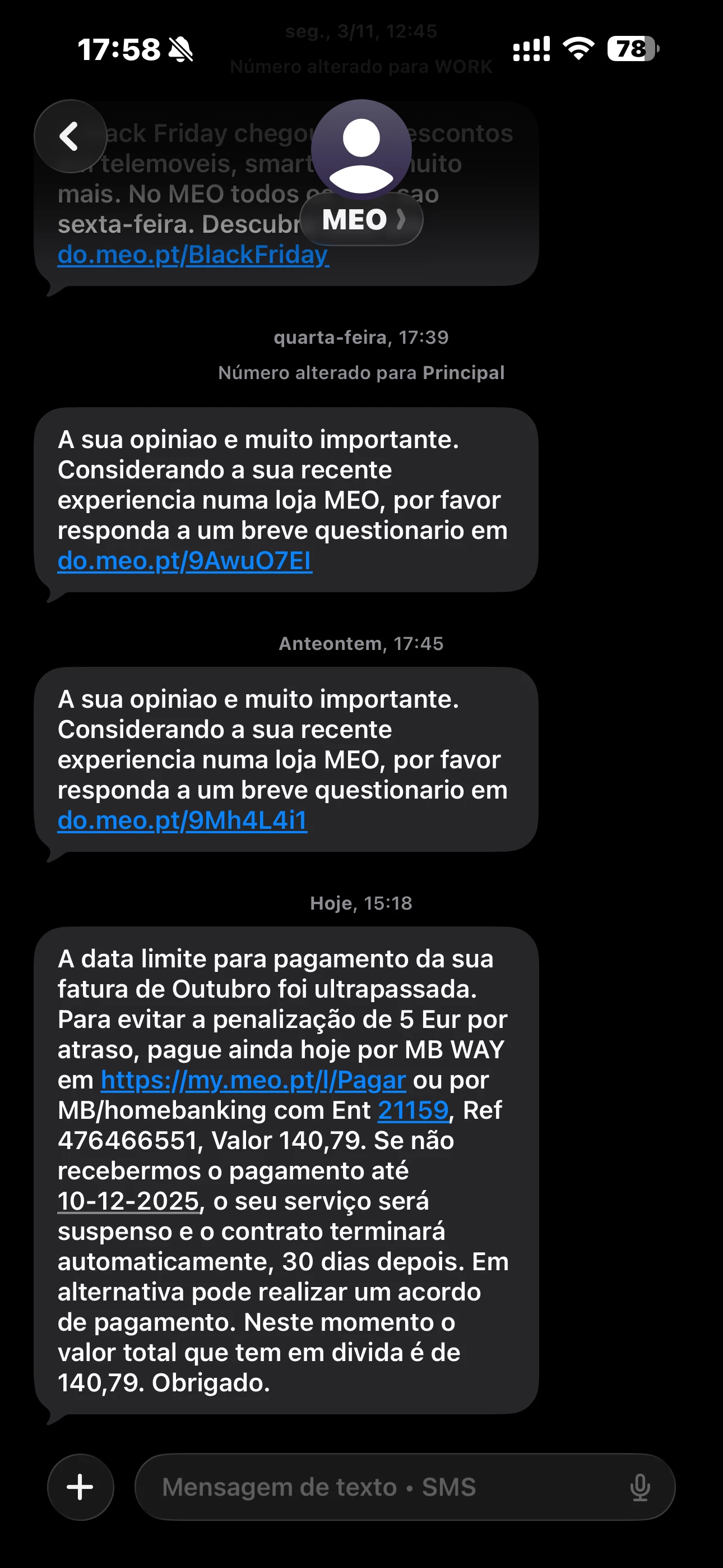Tap the entity number 21159
This screenshot has height=1568, width=723.
[413, 1111]
